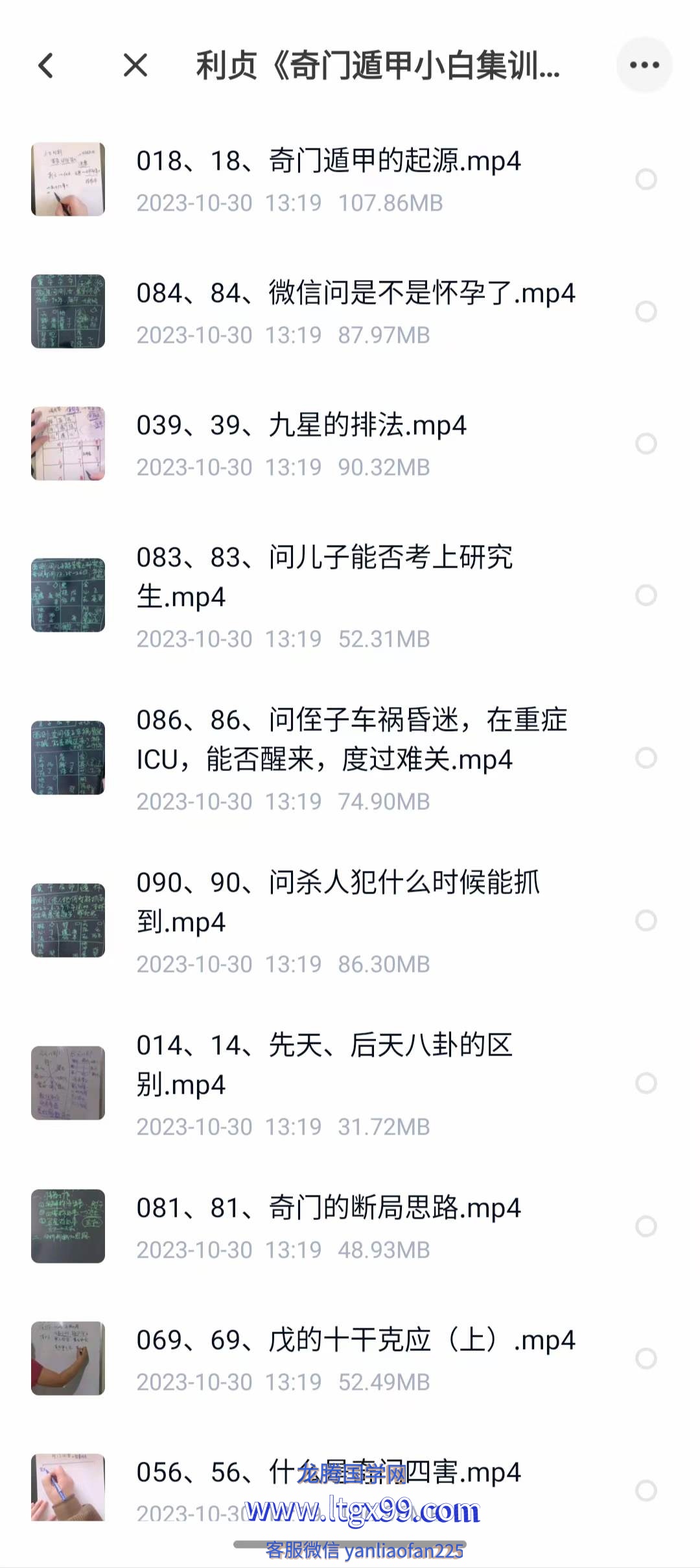Go back using the arrow icon
This screenshot has width=700, height=1568.
[45, 65]
